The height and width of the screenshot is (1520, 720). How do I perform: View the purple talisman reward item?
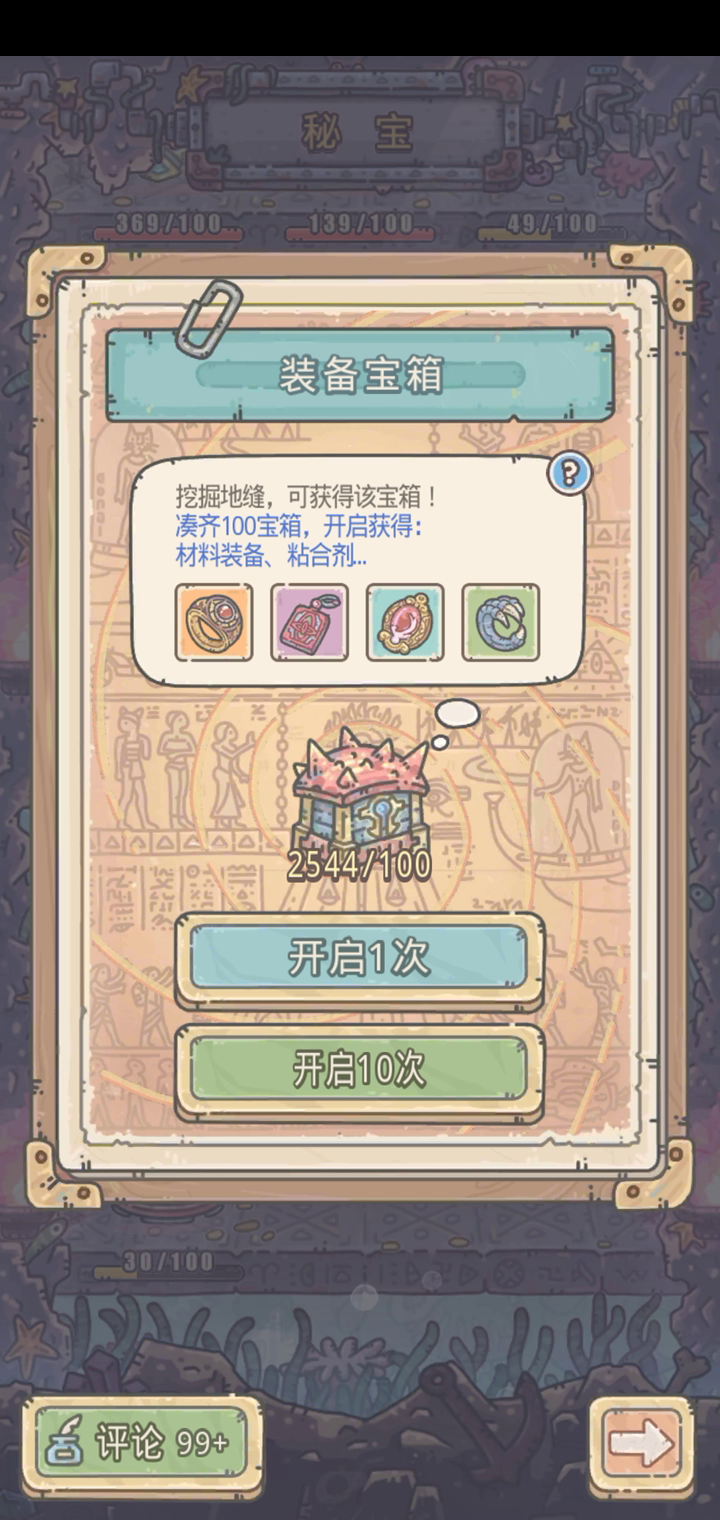pyautogui.click(x=309, y=622)
